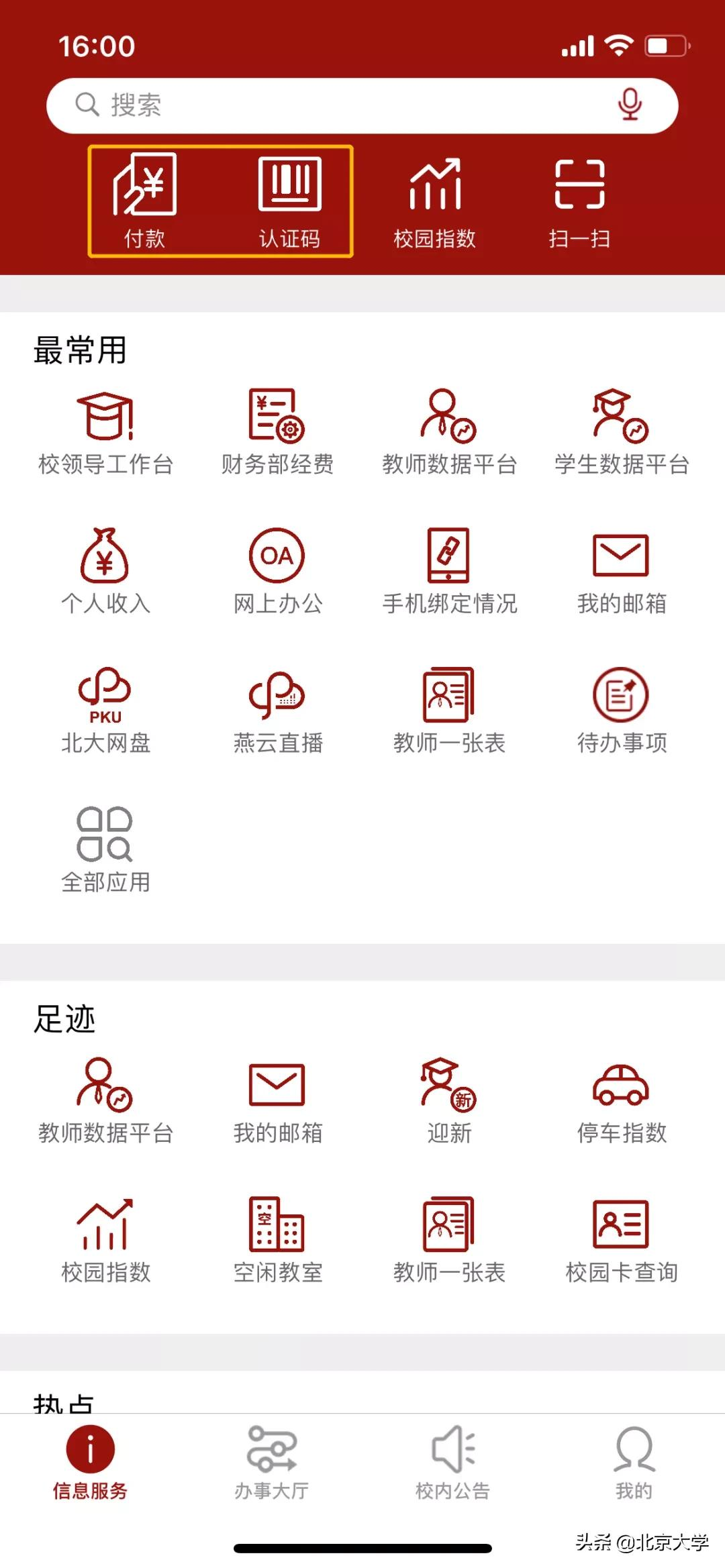Screen dimensions: 725x1568
Task: Open the 迎新 orientation icon in 足迹
Action: (448, 1100)
